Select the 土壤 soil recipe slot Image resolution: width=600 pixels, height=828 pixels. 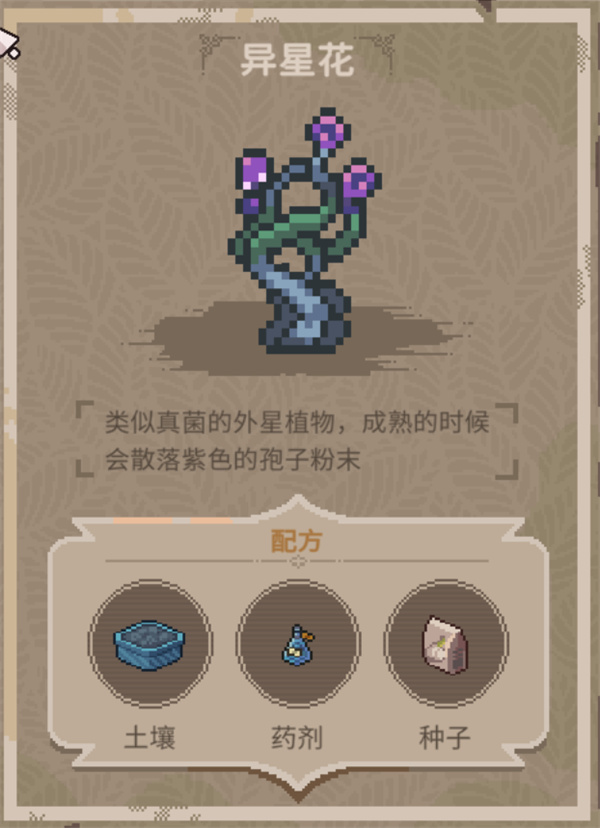tap(150, 642)
